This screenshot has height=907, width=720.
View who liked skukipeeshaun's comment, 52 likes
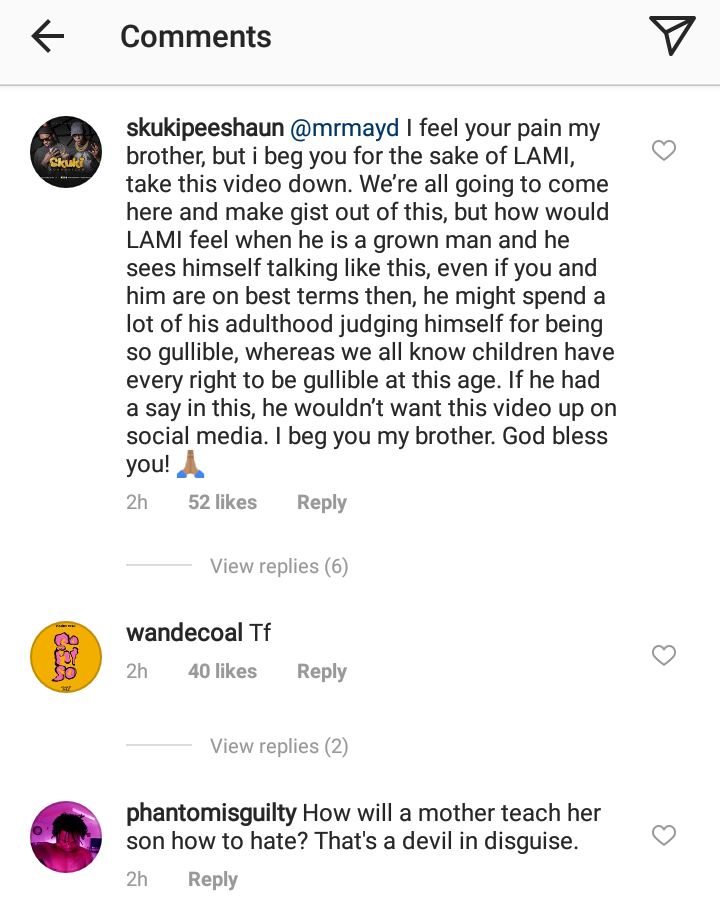tap(222, 502)
